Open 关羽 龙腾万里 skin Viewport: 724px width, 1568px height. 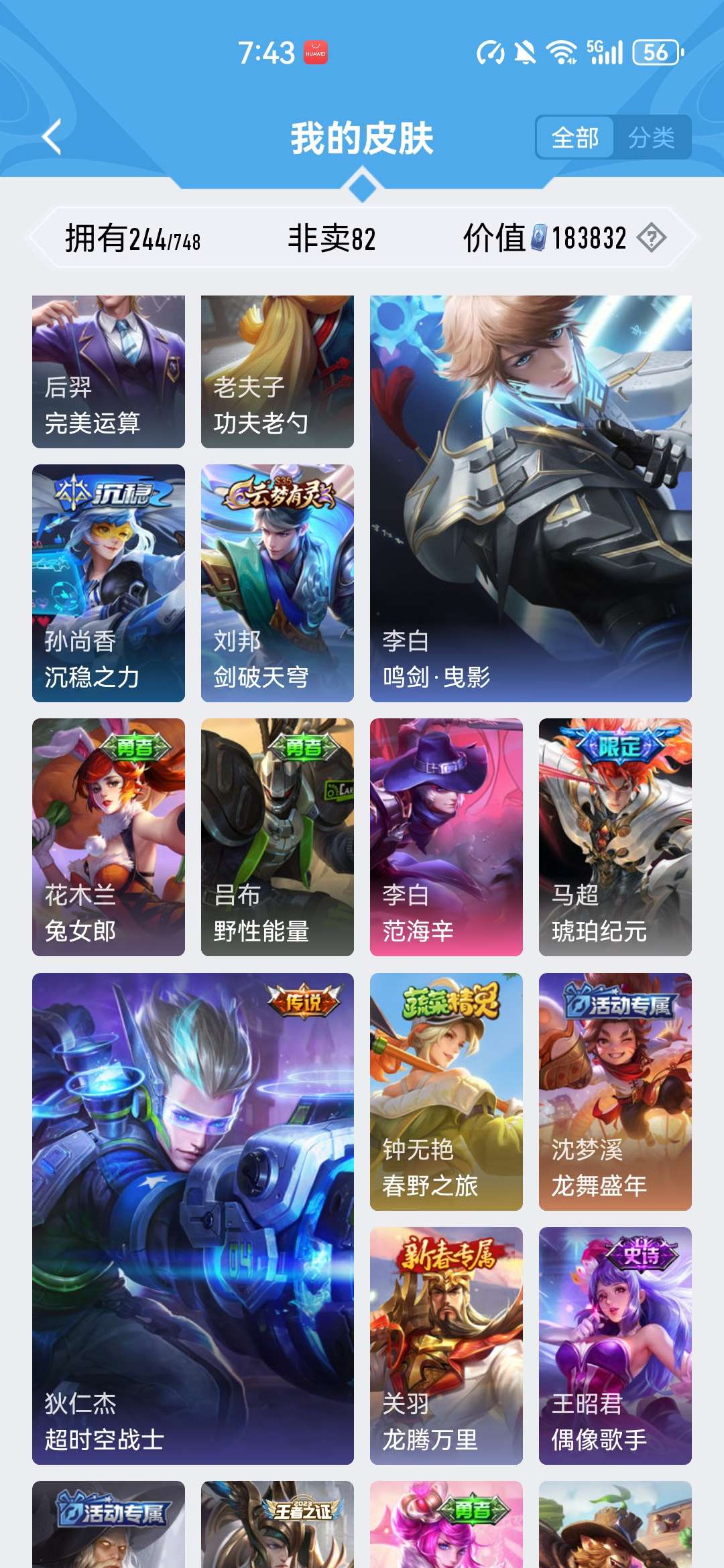click(x=446, y=1346)
